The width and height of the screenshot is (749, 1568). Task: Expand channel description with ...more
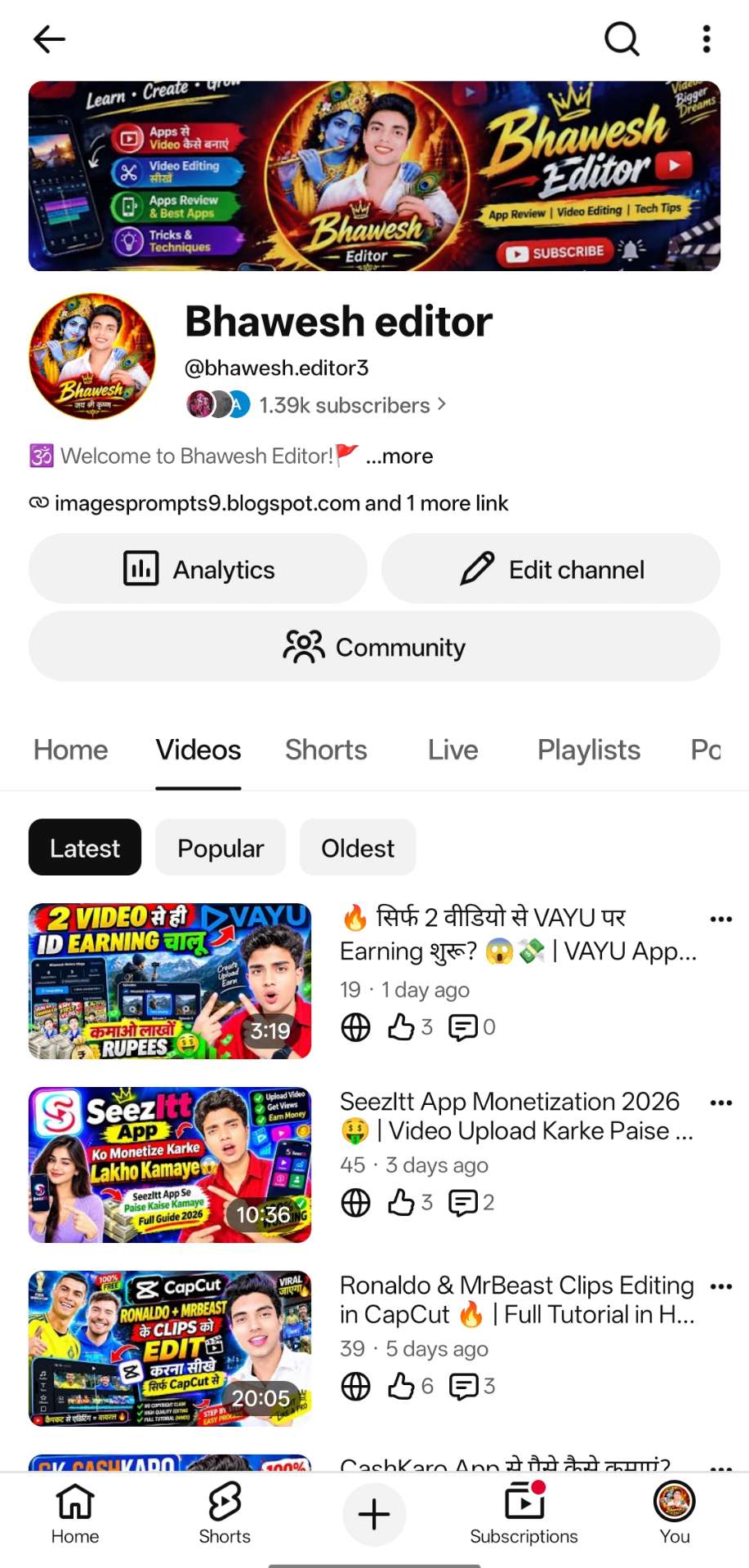pos(399,456)
